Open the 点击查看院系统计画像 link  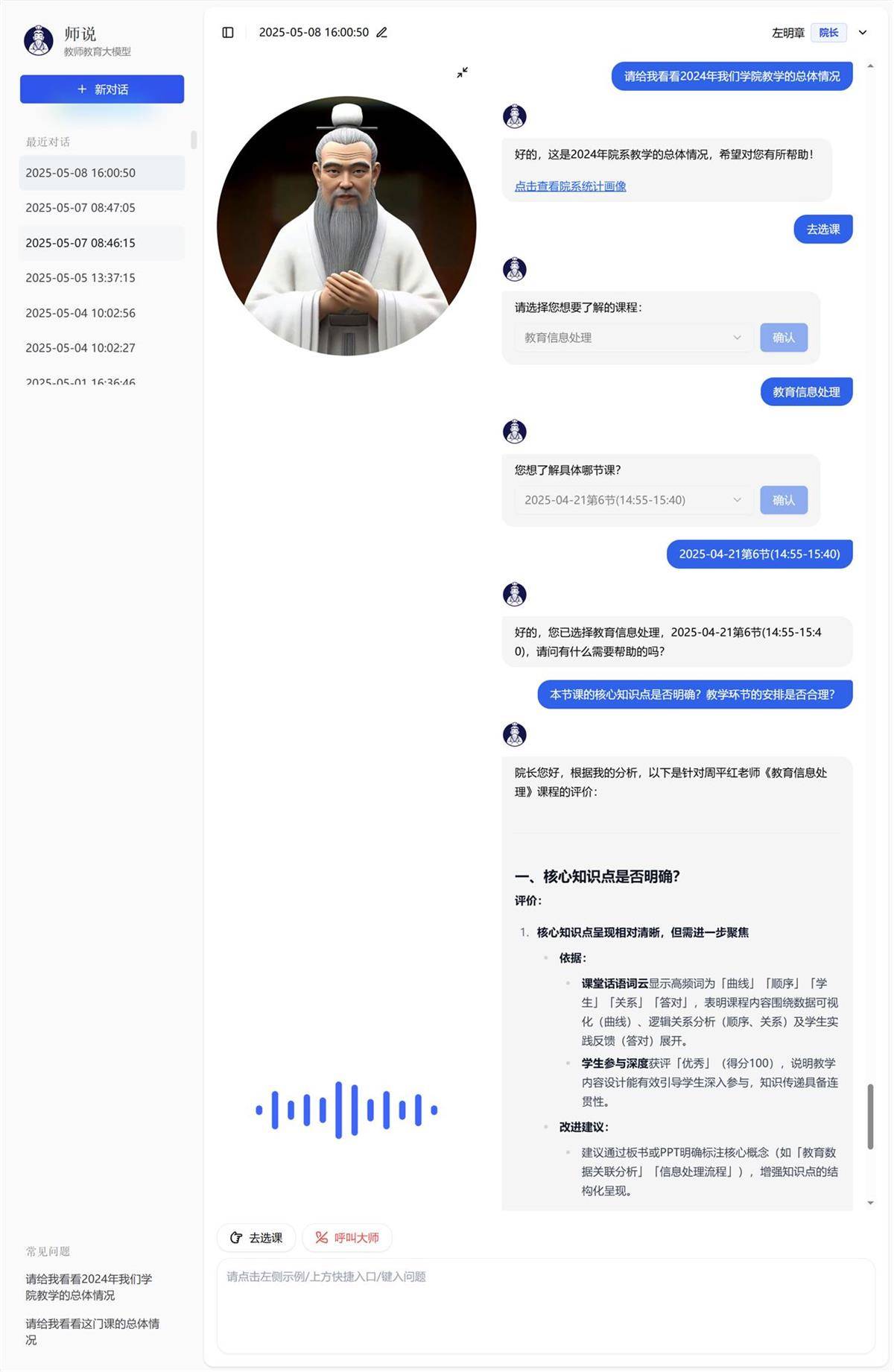click(570, 186)
